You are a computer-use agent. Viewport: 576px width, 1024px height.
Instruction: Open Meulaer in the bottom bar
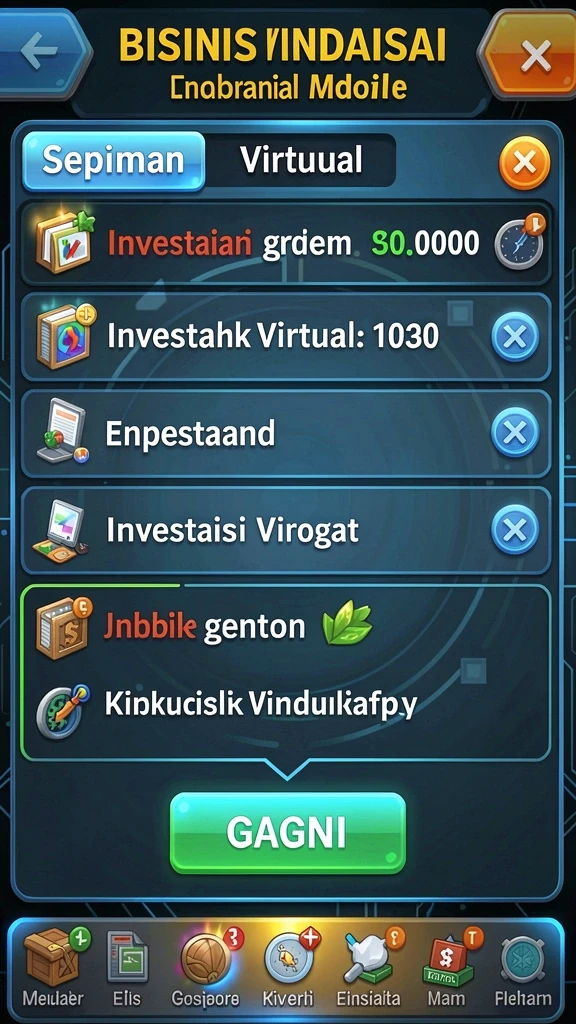coord(53,967)
